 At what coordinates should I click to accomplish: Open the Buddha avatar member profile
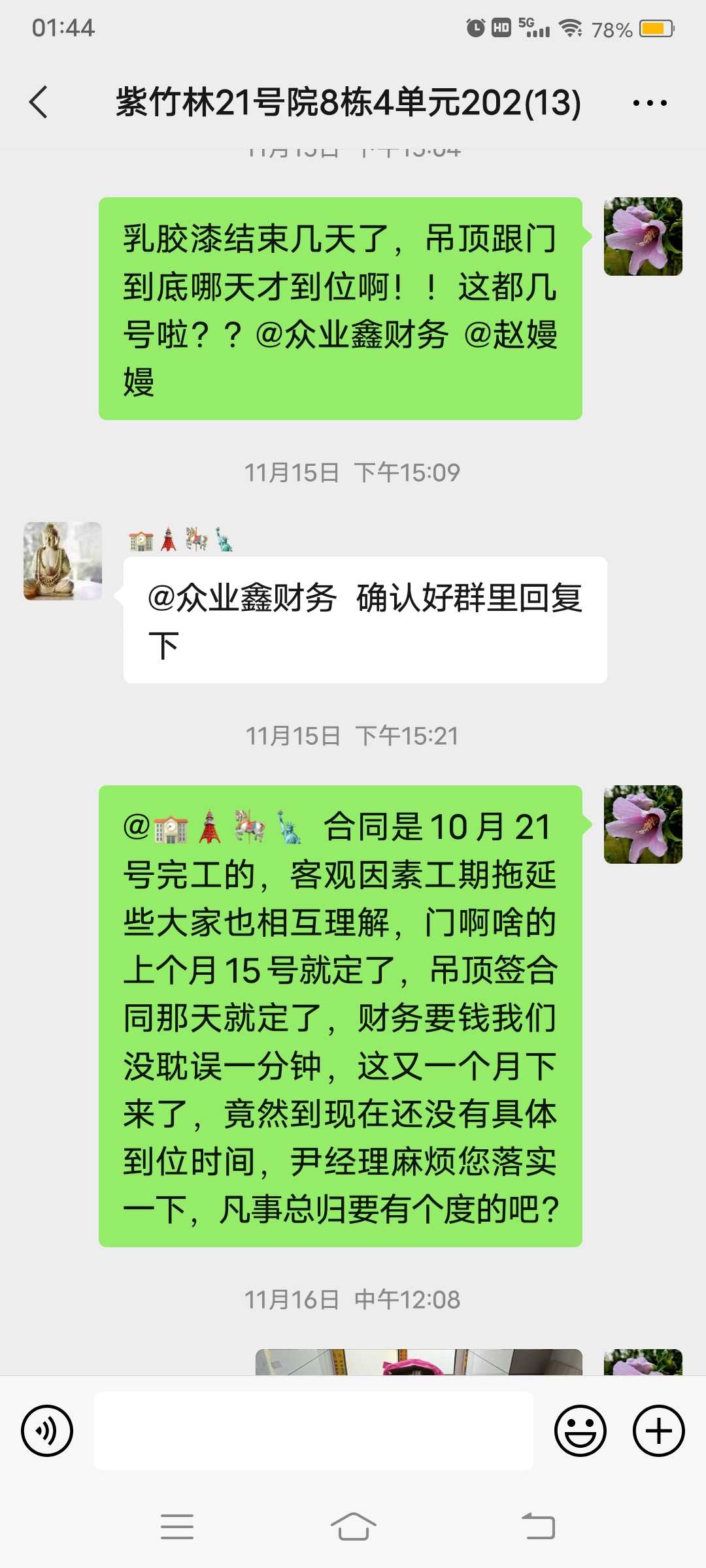(63, 561)
